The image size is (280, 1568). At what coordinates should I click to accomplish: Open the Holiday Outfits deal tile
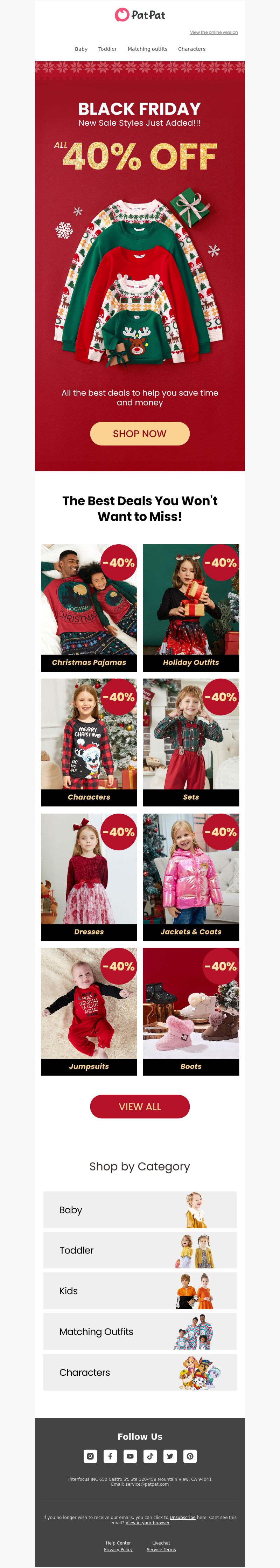tap(190, 607)
